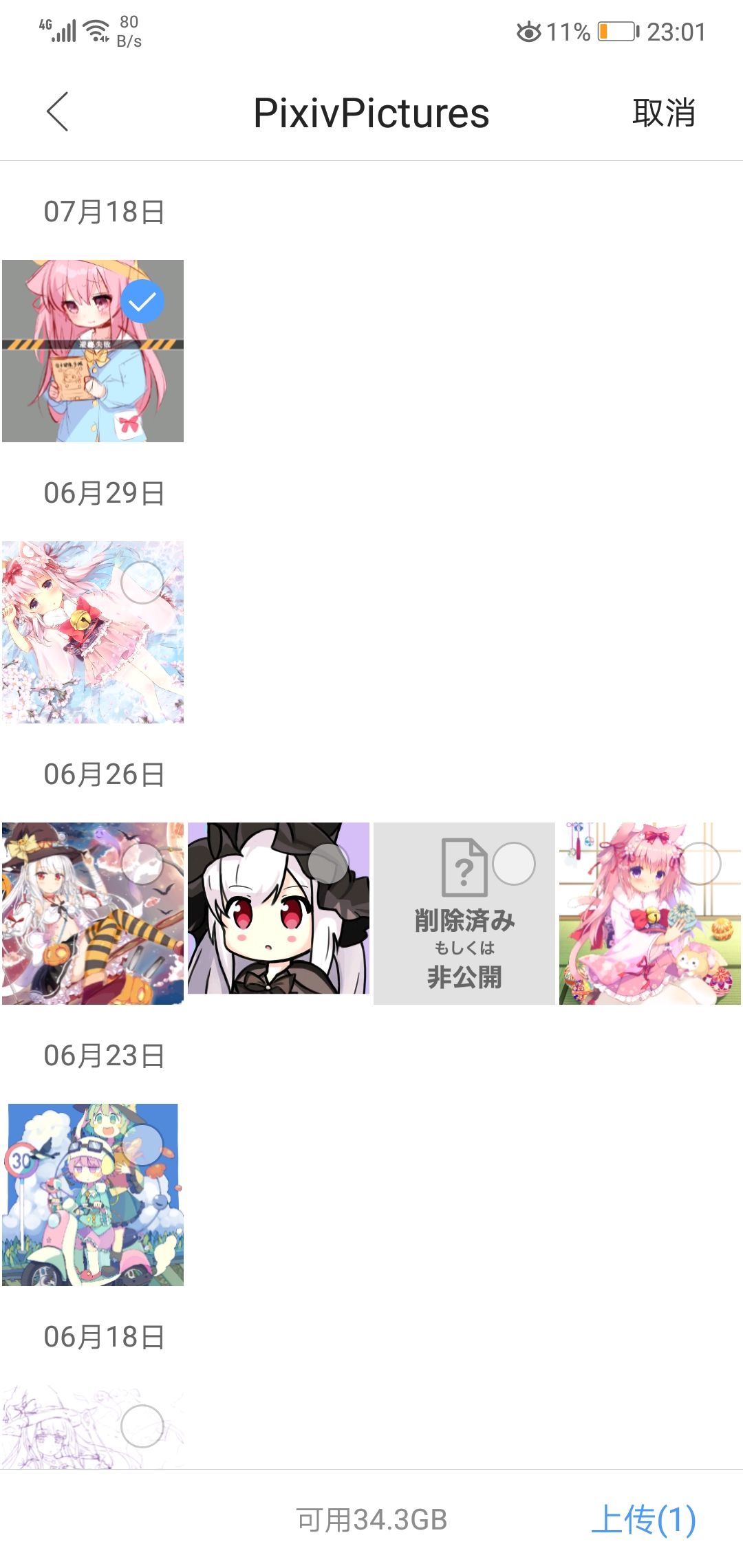Select the 削除済み placeholder image
The width and height of the screenshot is (743, 1568).
coord(514,864)
